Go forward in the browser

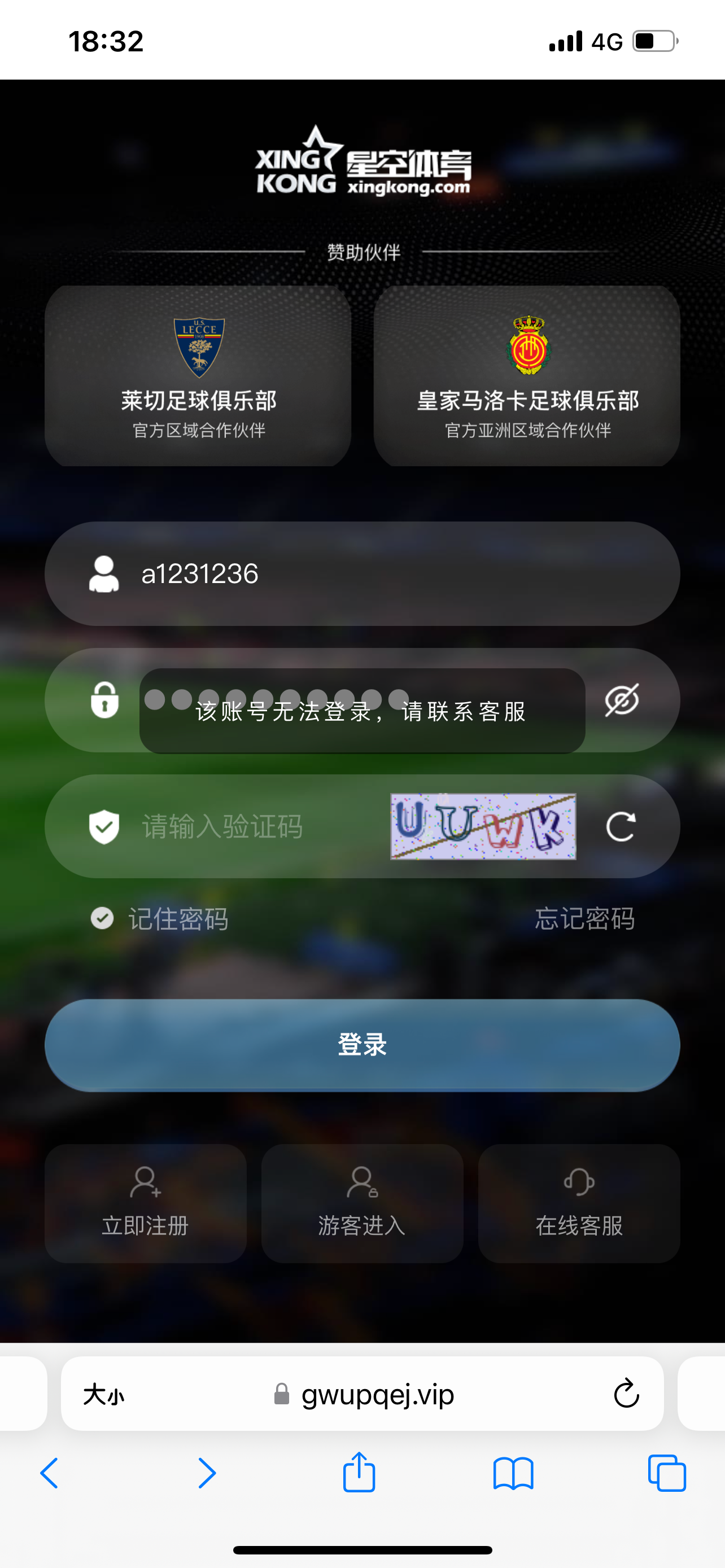pyautogui.click(x=207, y=1473)
